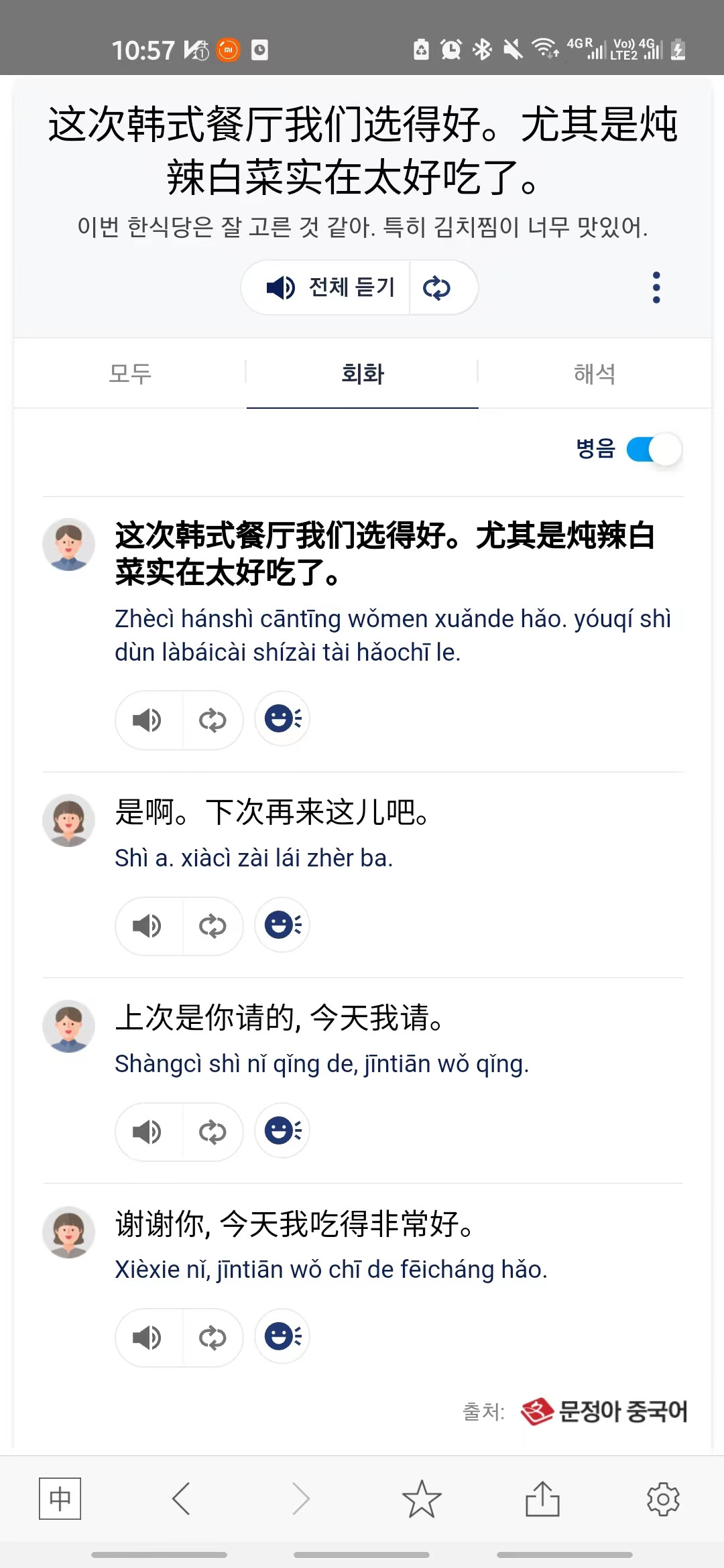The image size is (724, 1568).
Task: Tap the smiley speed icon on last sentence
Action: pyautogui.click(x=281, y=1337)
